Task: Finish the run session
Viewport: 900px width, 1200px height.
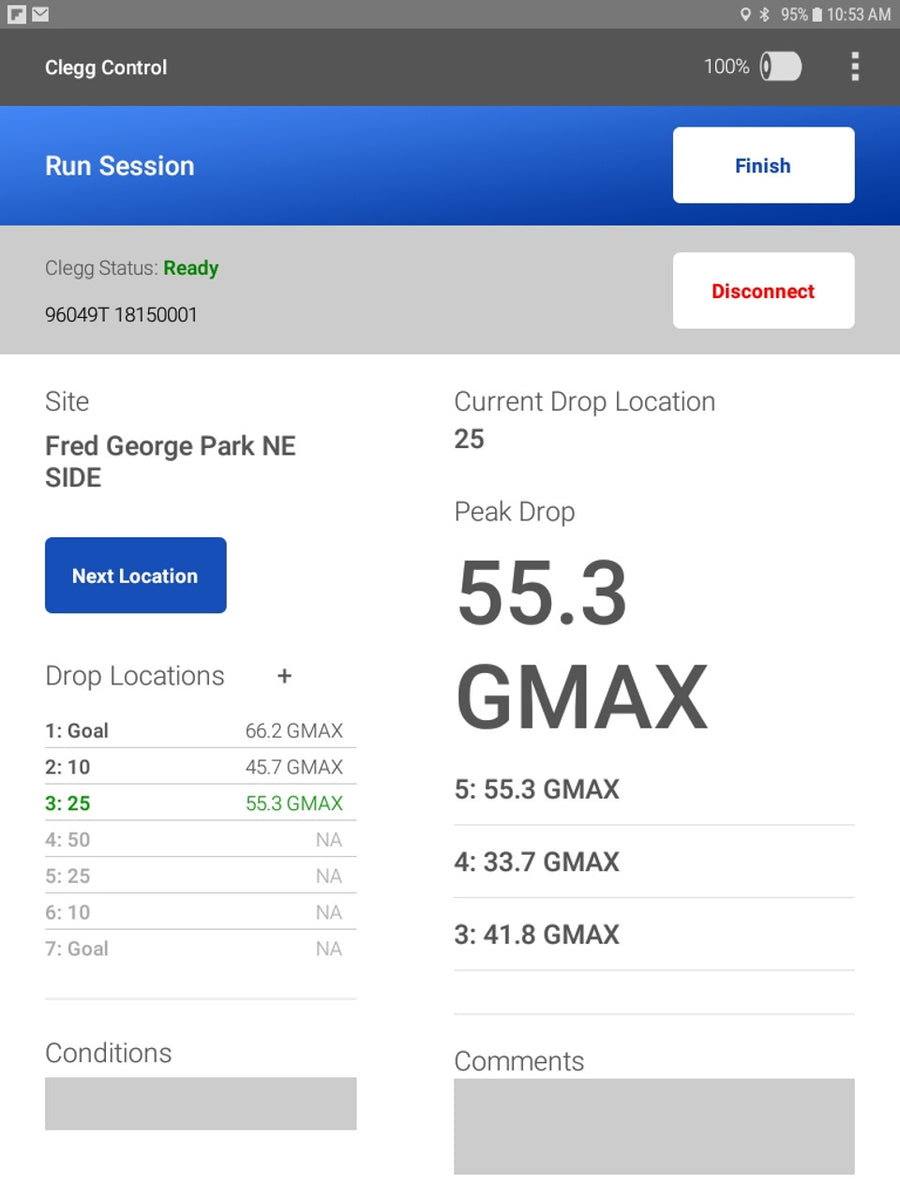Action: coord(763,165)
